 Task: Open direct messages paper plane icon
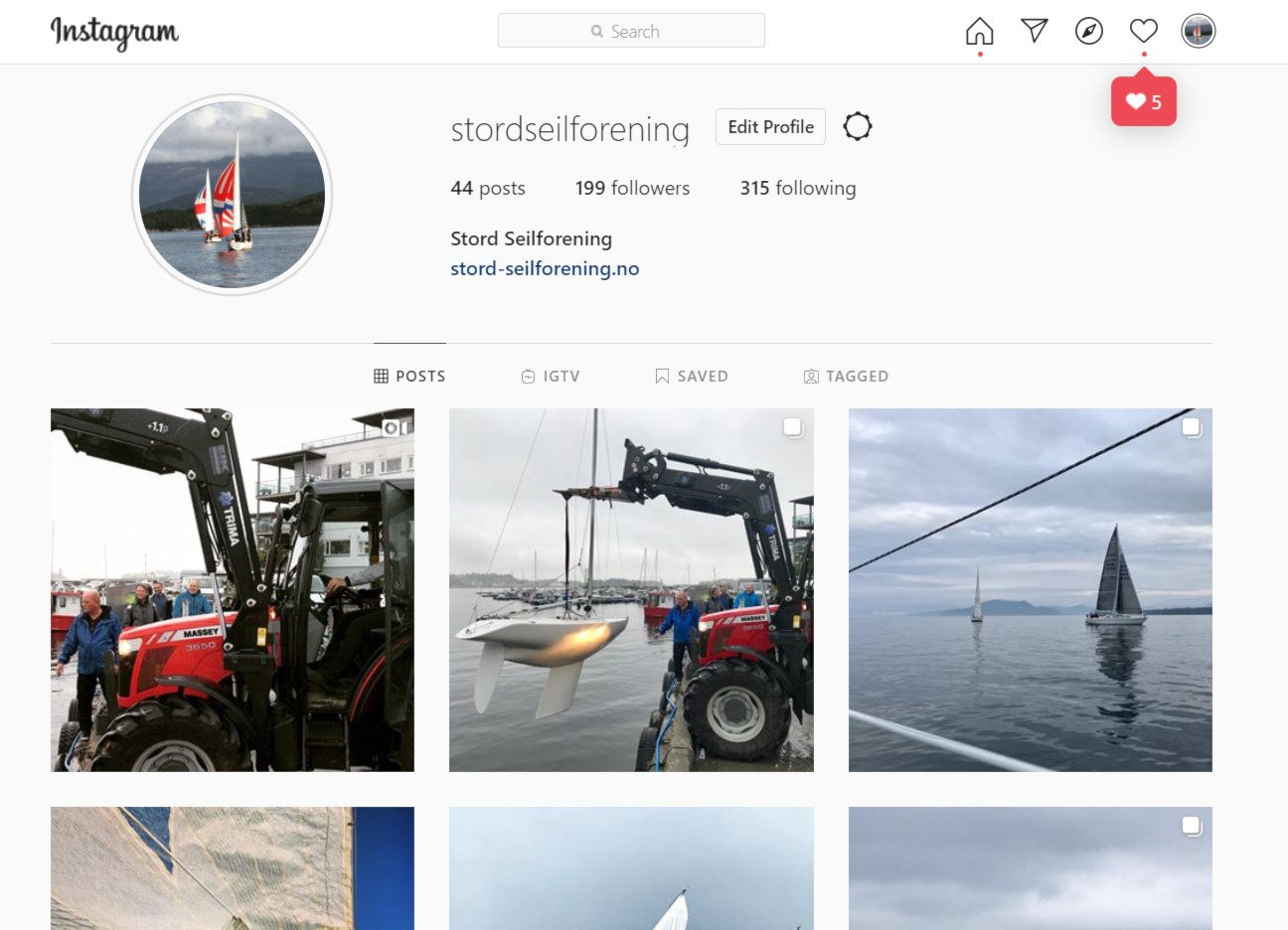1034,31
